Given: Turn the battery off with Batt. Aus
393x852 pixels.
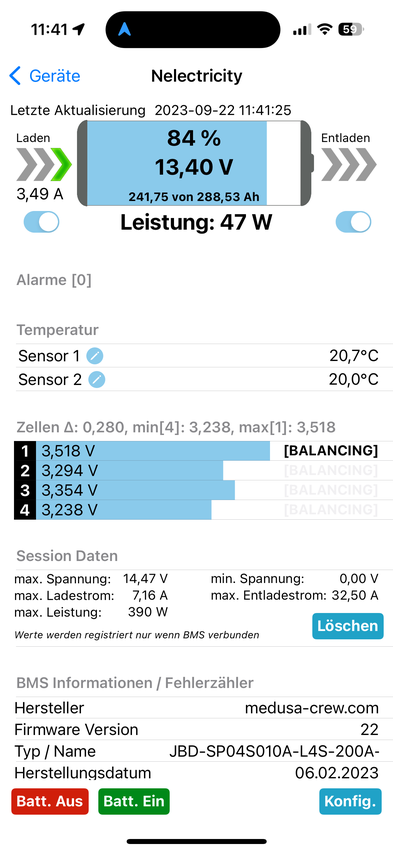Looking at the screenshot, I should 49,801.
